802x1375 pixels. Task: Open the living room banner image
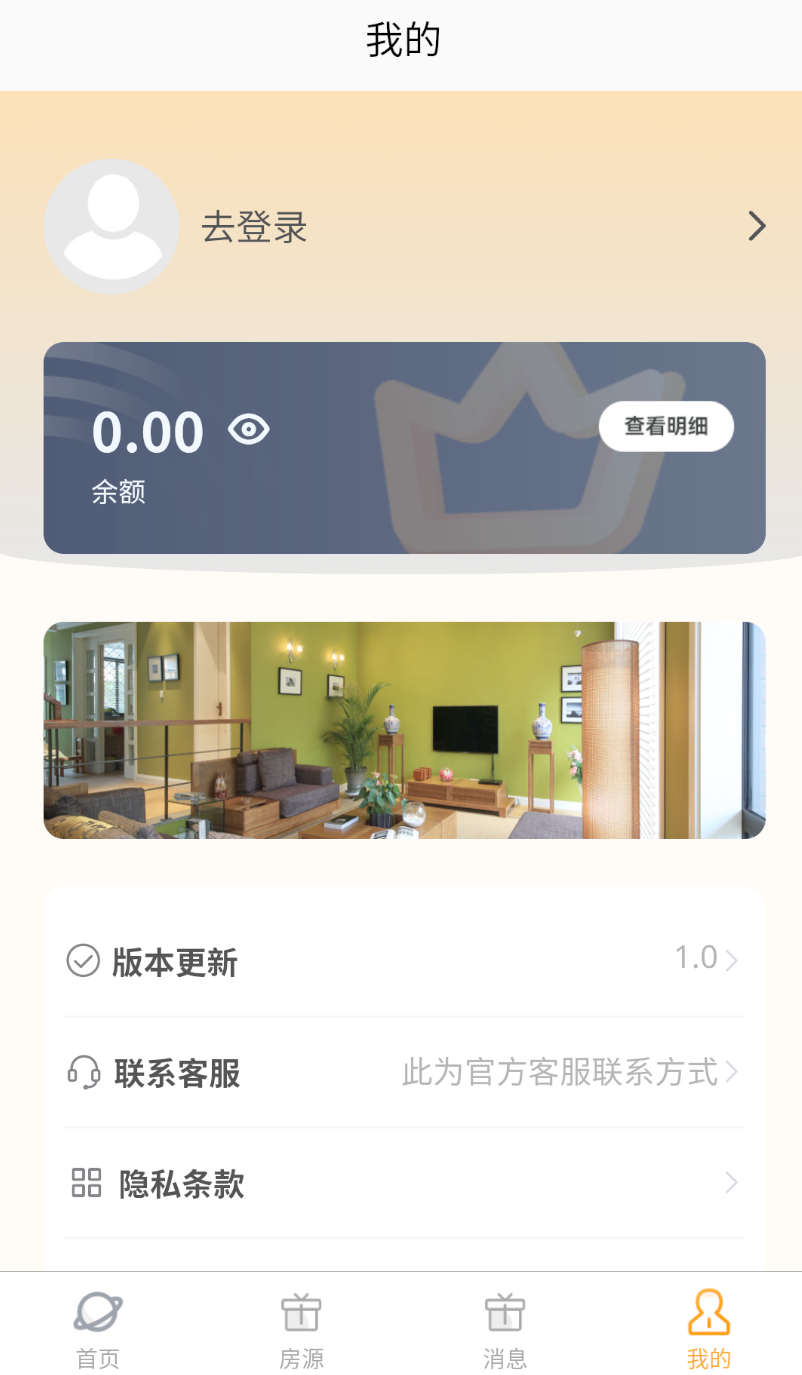pos(404,730)
